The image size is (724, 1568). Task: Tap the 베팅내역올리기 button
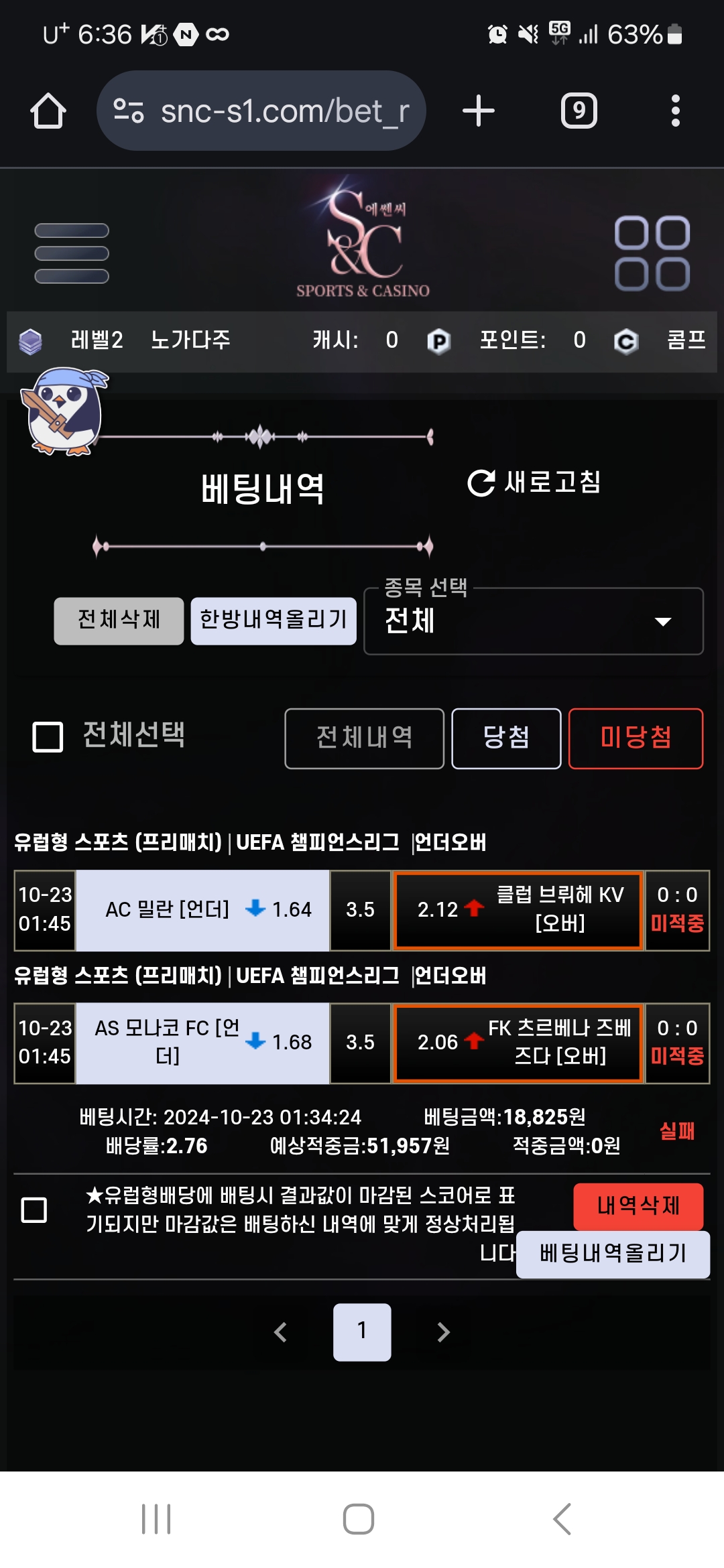click(x=613, y=1254)
